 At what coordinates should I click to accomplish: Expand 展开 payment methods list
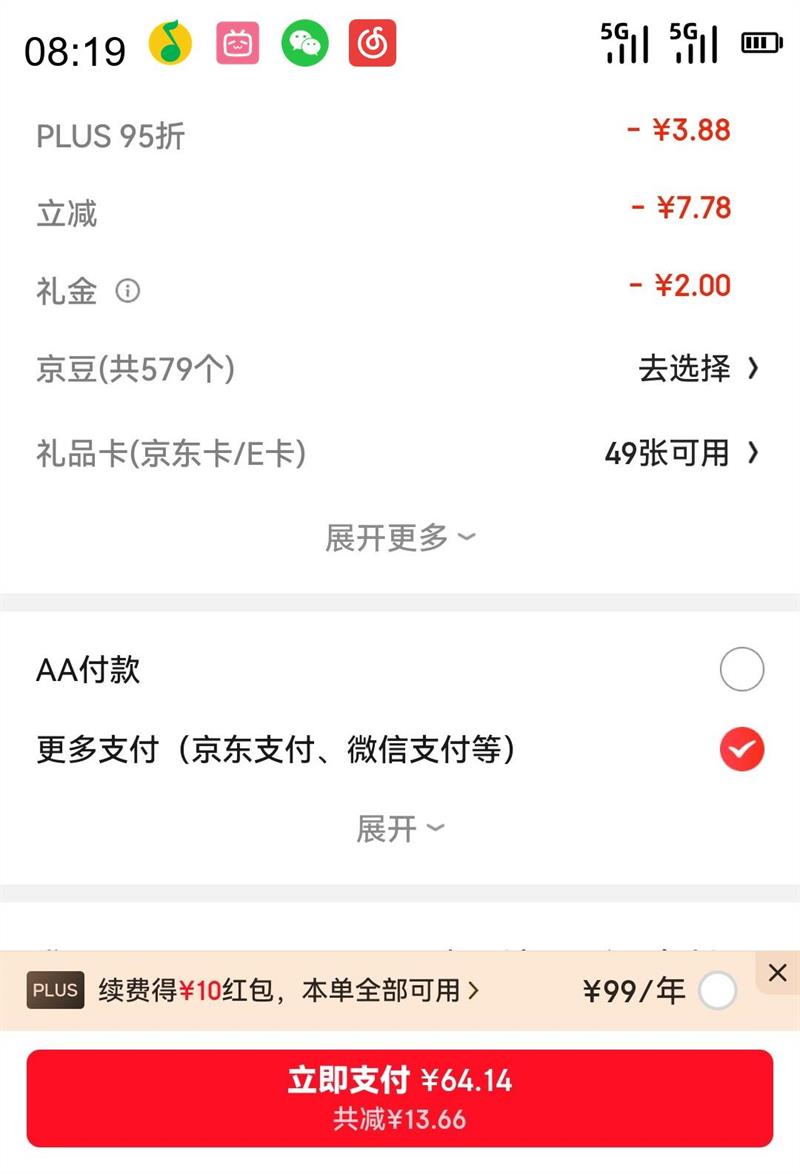pos(400,828)
